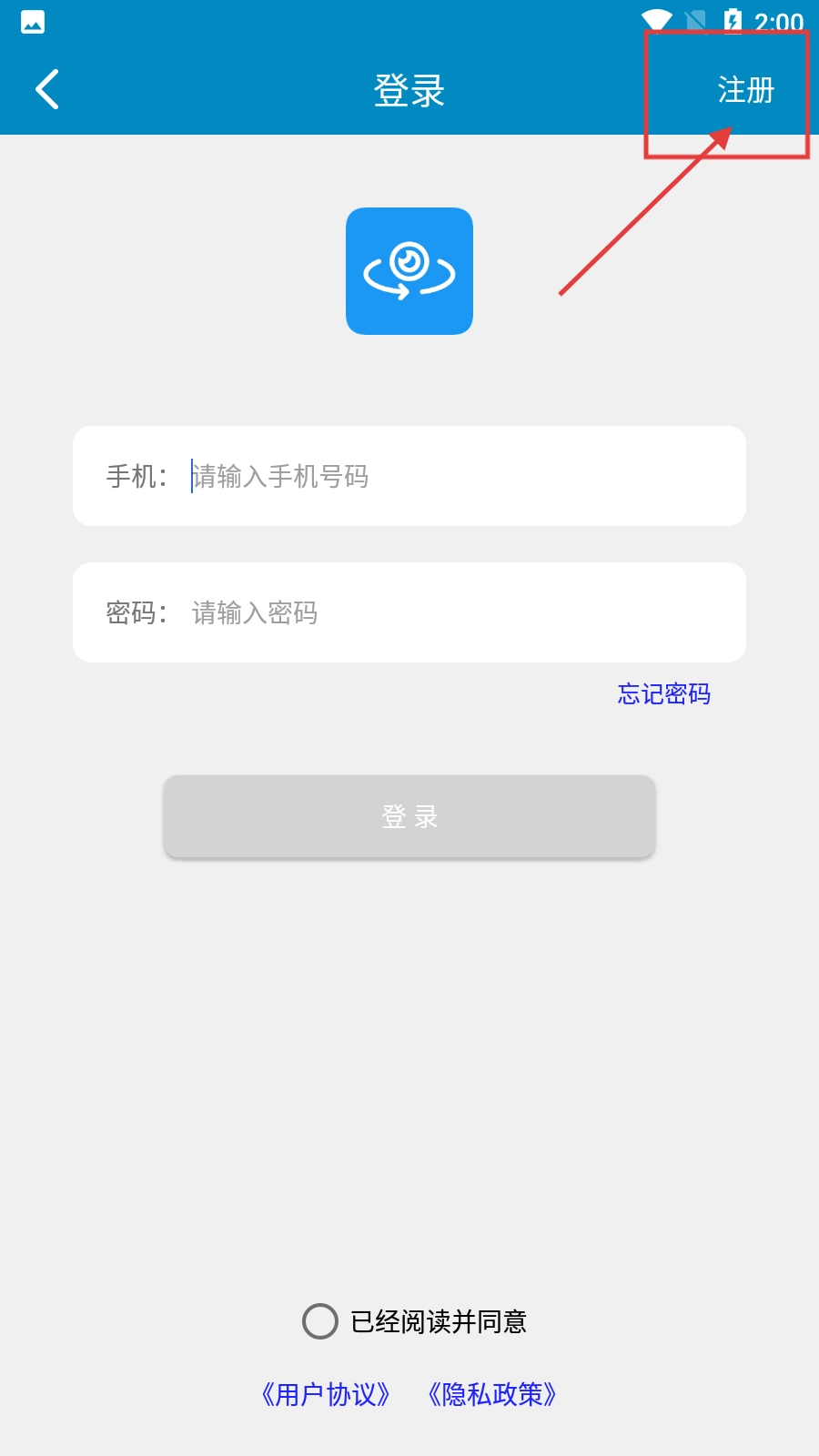Select the 密码 password input field

[455, 612]
